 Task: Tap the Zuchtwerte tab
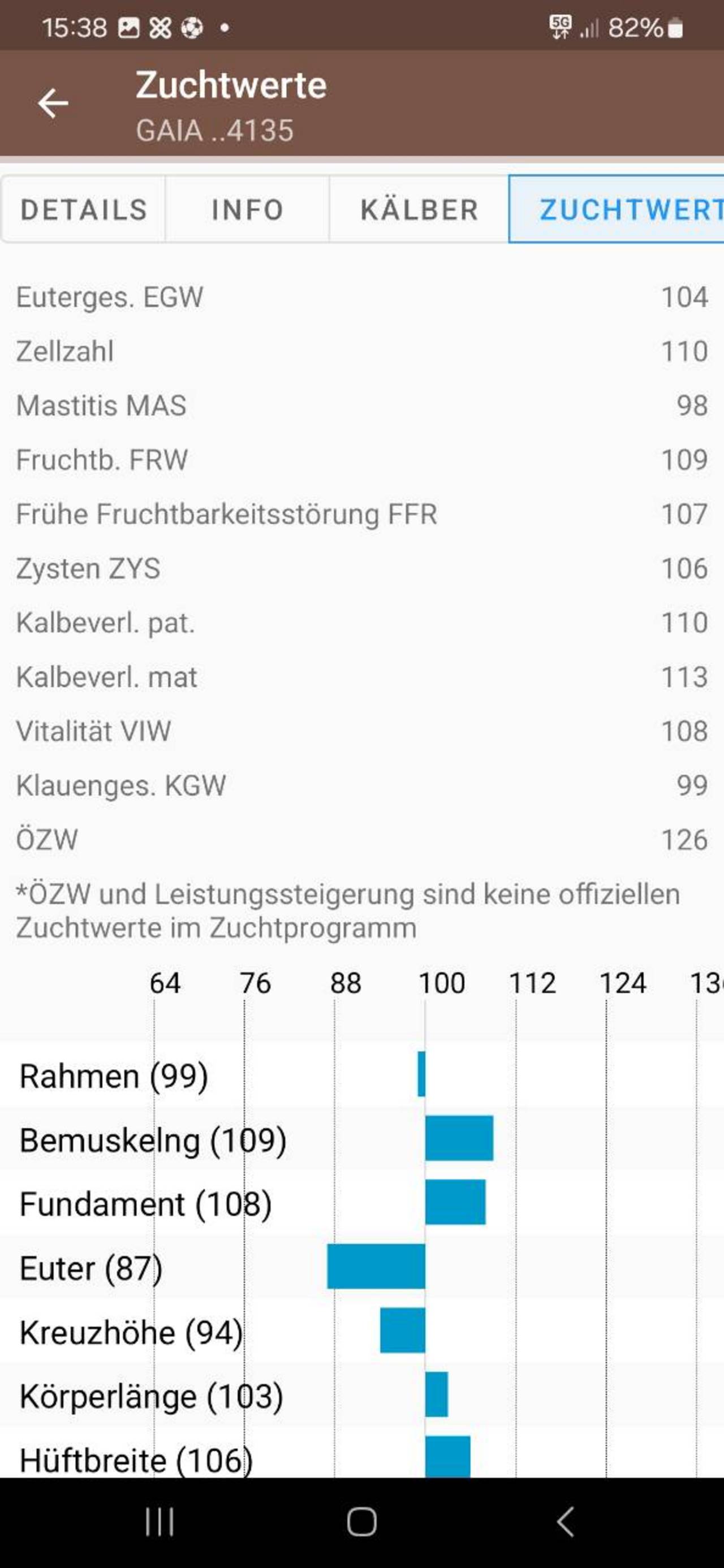coord(616,209)
